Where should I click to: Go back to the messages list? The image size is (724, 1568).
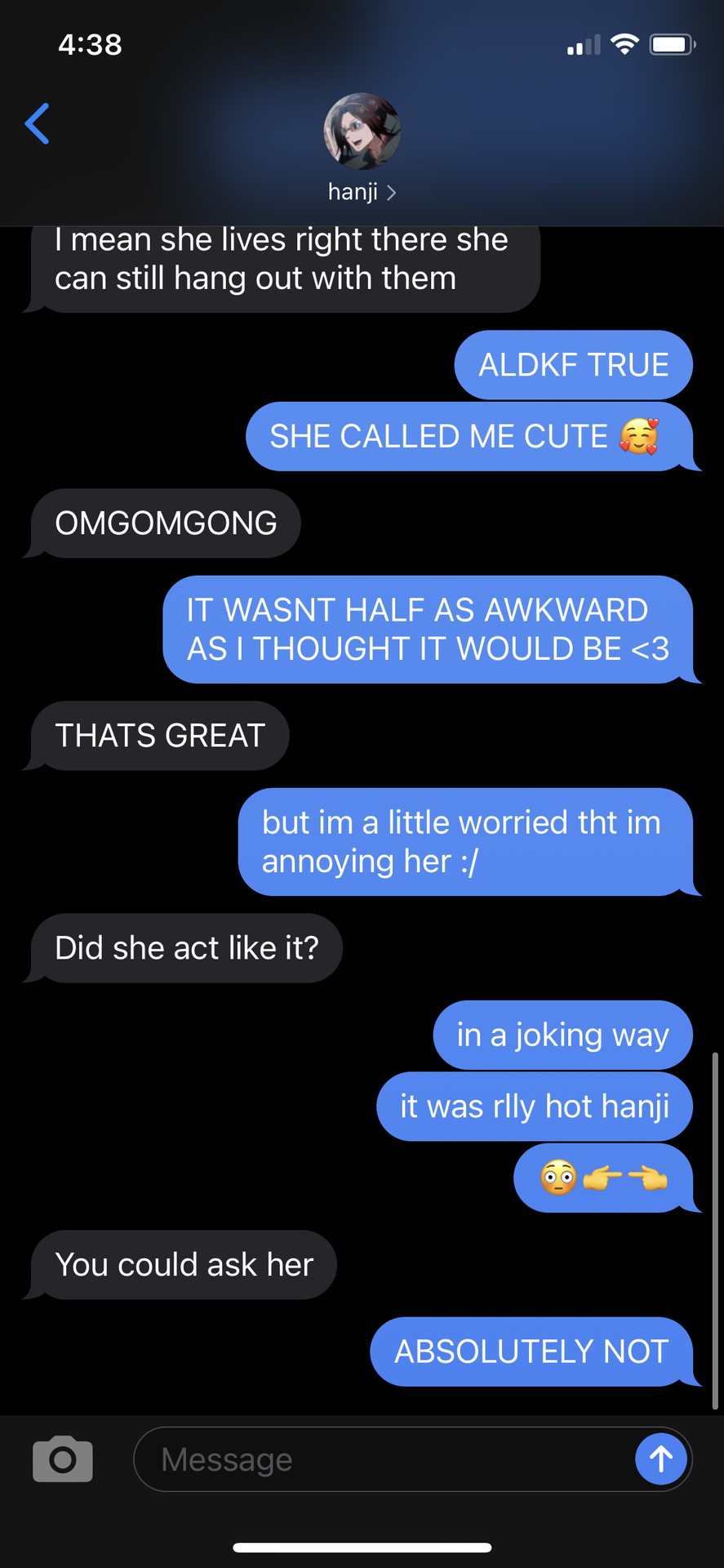pos(38,123)
